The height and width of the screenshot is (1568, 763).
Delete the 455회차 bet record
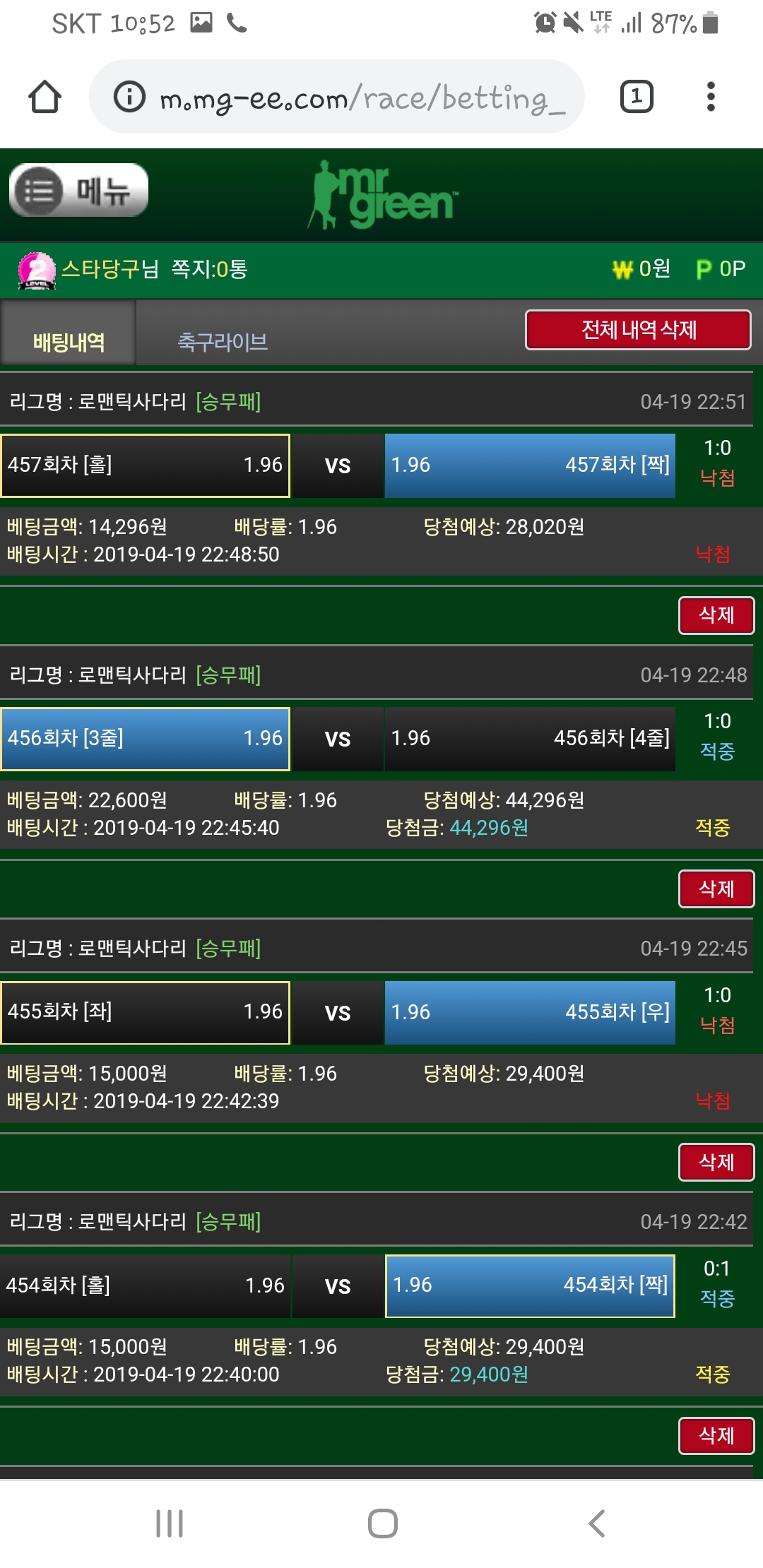[716, 1162]
